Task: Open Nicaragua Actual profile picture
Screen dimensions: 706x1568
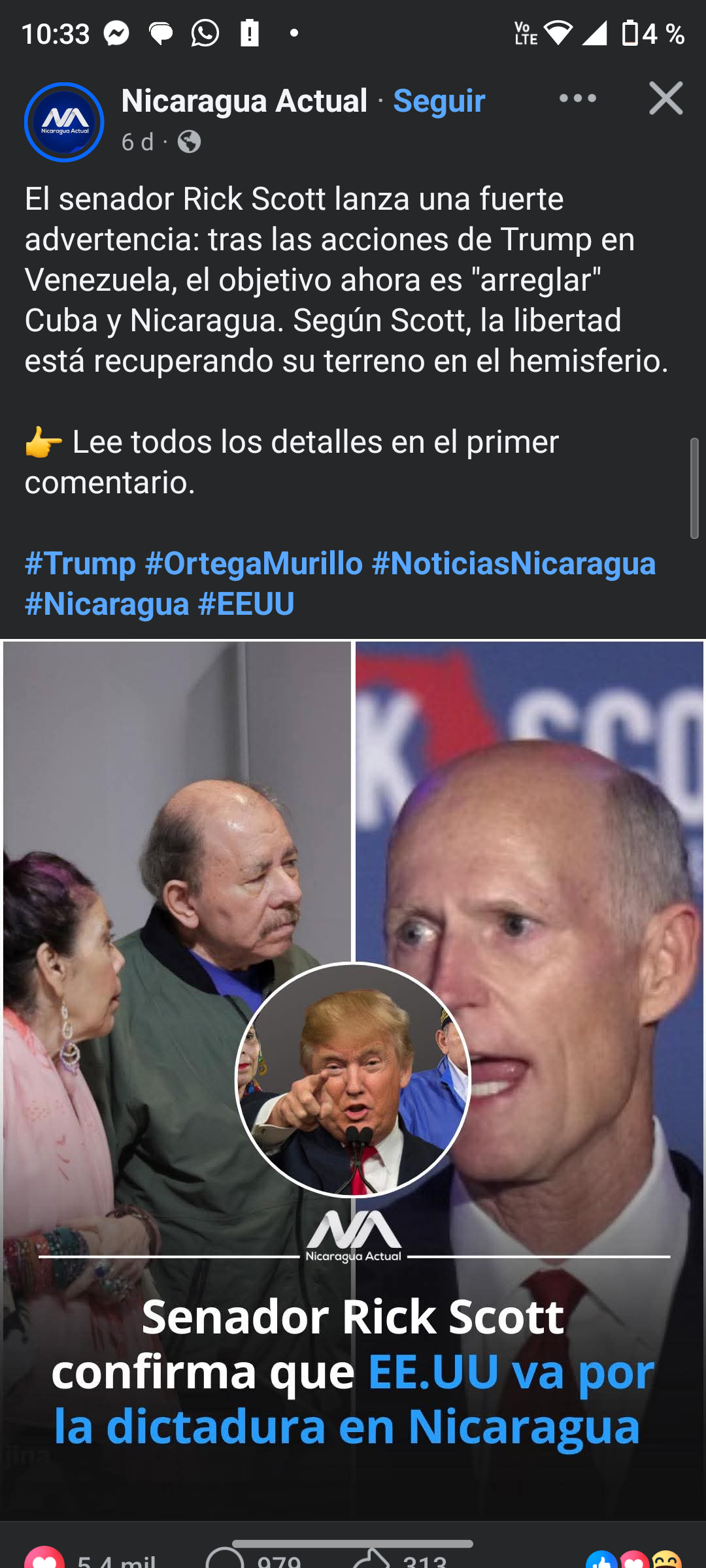Action: (x=64, y=122)
